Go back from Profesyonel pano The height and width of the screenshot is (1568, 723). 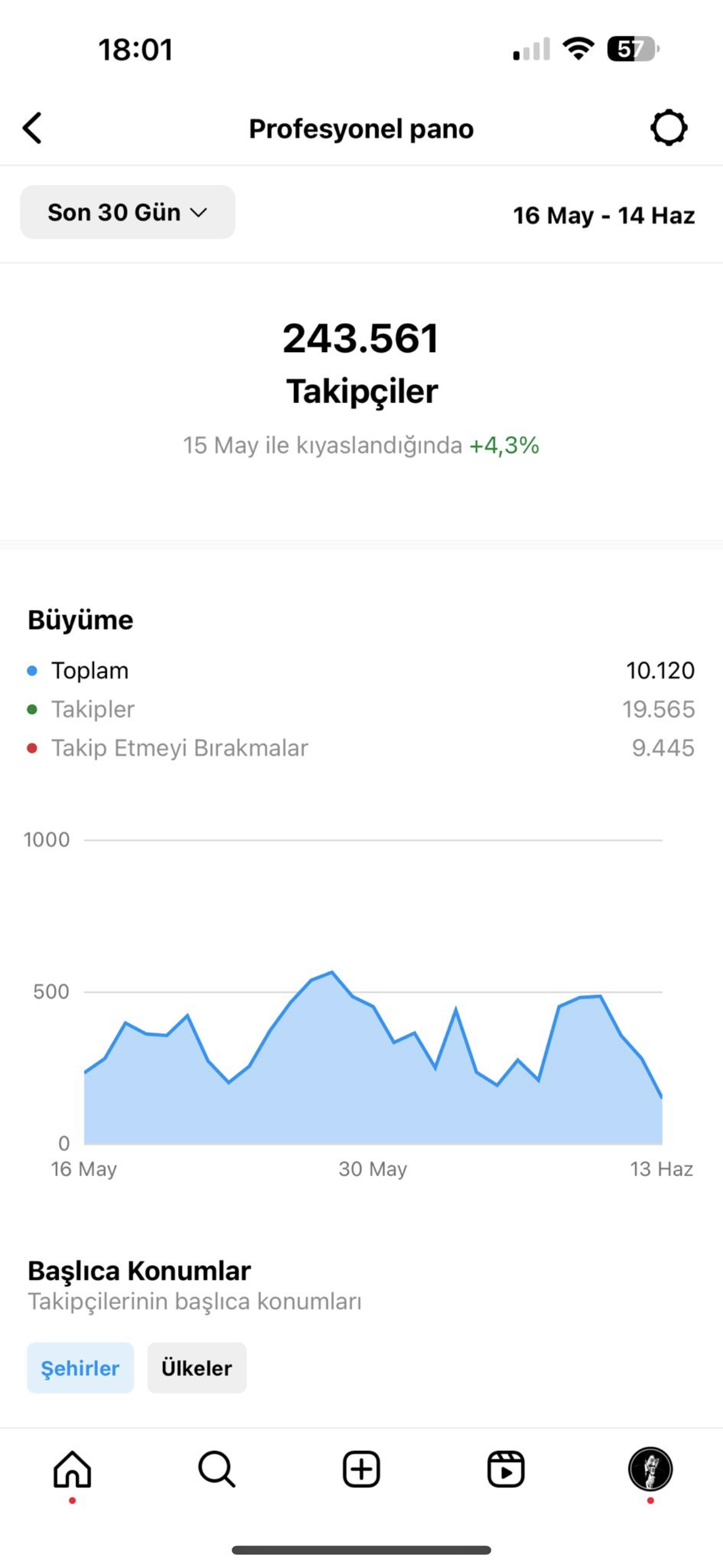click(x=33, y=128)
